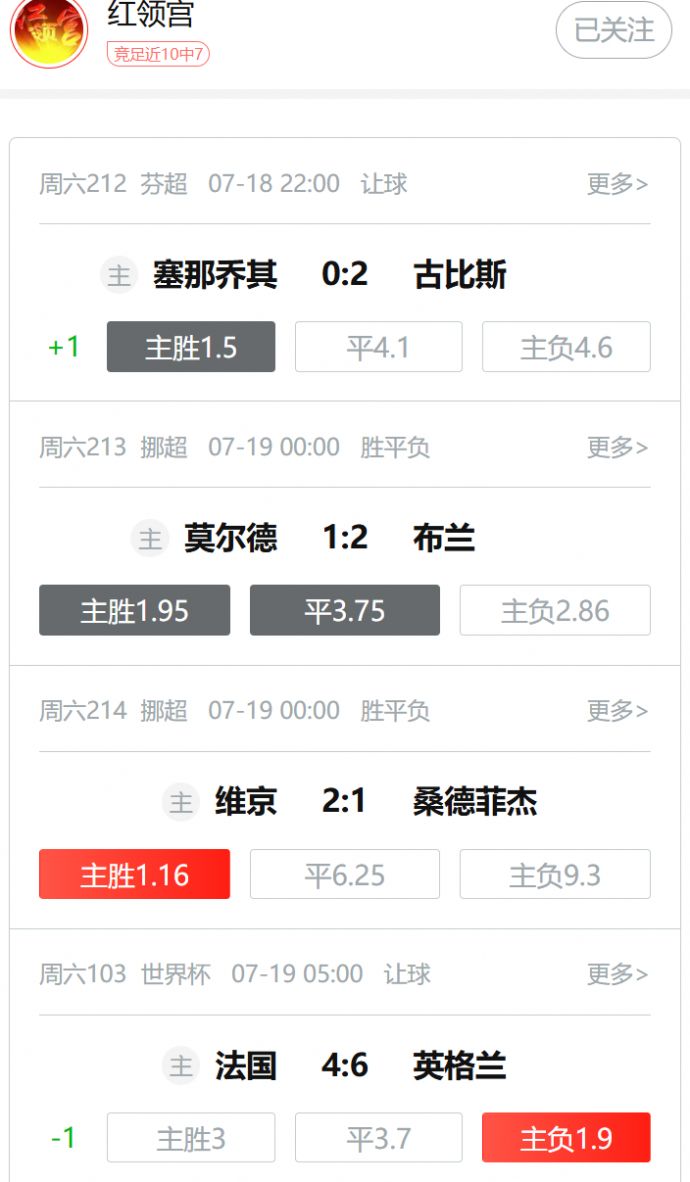The image size is (690, 1182).
Task: Select 主胜1.5 for 塞那乔其 match
Action: pos(191,347)
